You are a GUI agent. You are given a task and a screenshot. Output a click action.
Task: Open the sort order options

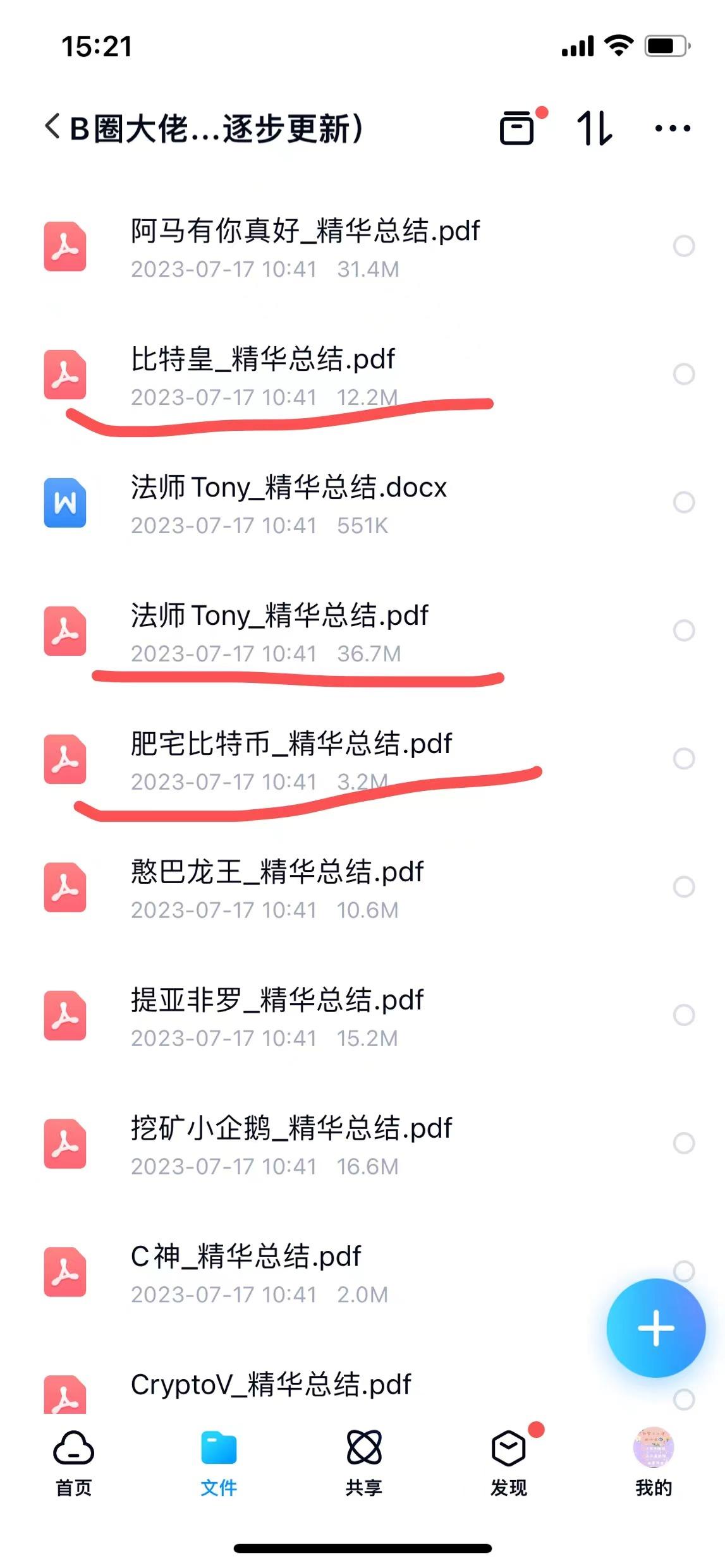595,126
